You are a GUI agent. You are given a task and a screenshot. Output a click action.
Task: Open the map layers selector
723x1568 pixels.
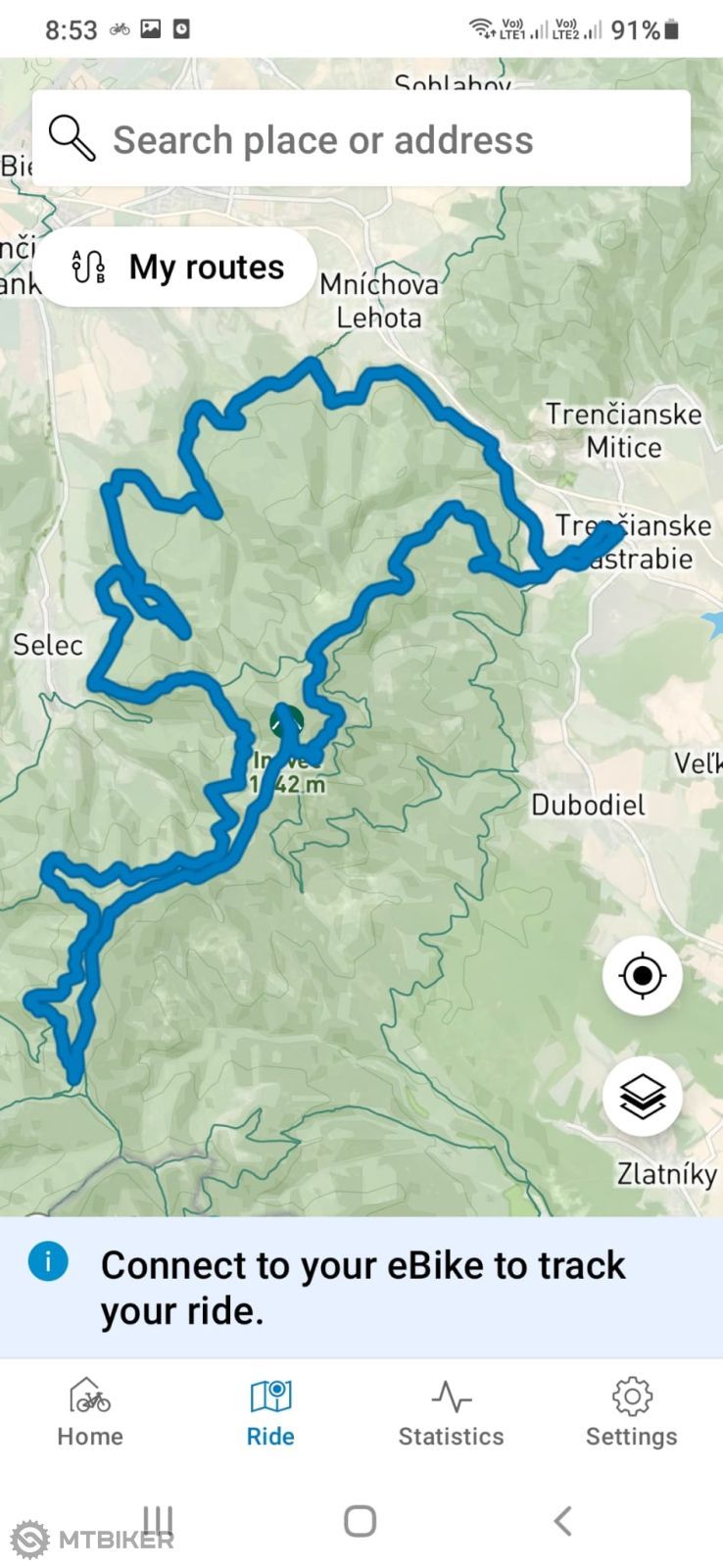point(643,1096)
